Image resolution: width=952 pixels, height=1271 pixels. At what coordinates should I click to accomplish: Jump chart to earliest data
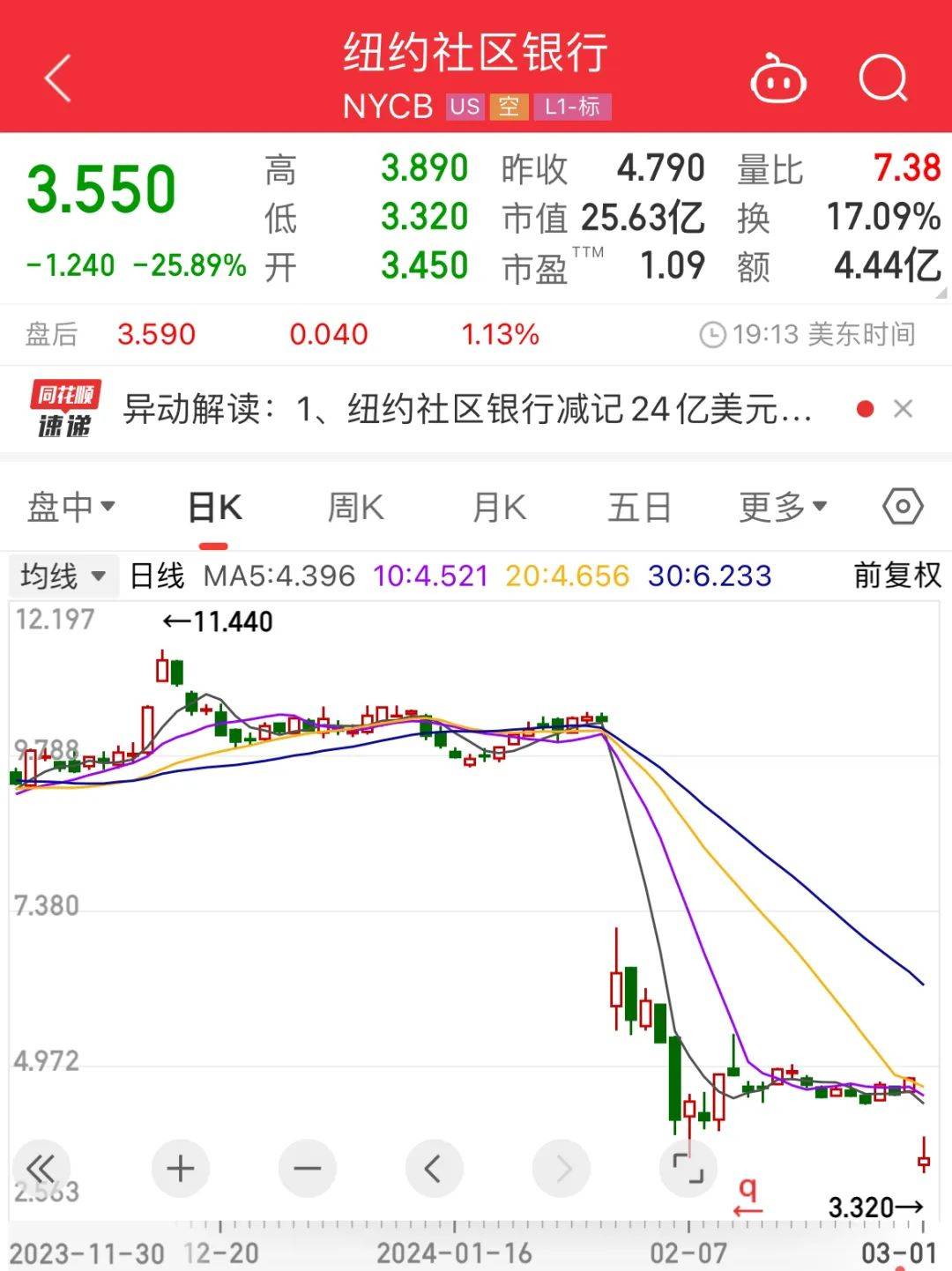41,1169
